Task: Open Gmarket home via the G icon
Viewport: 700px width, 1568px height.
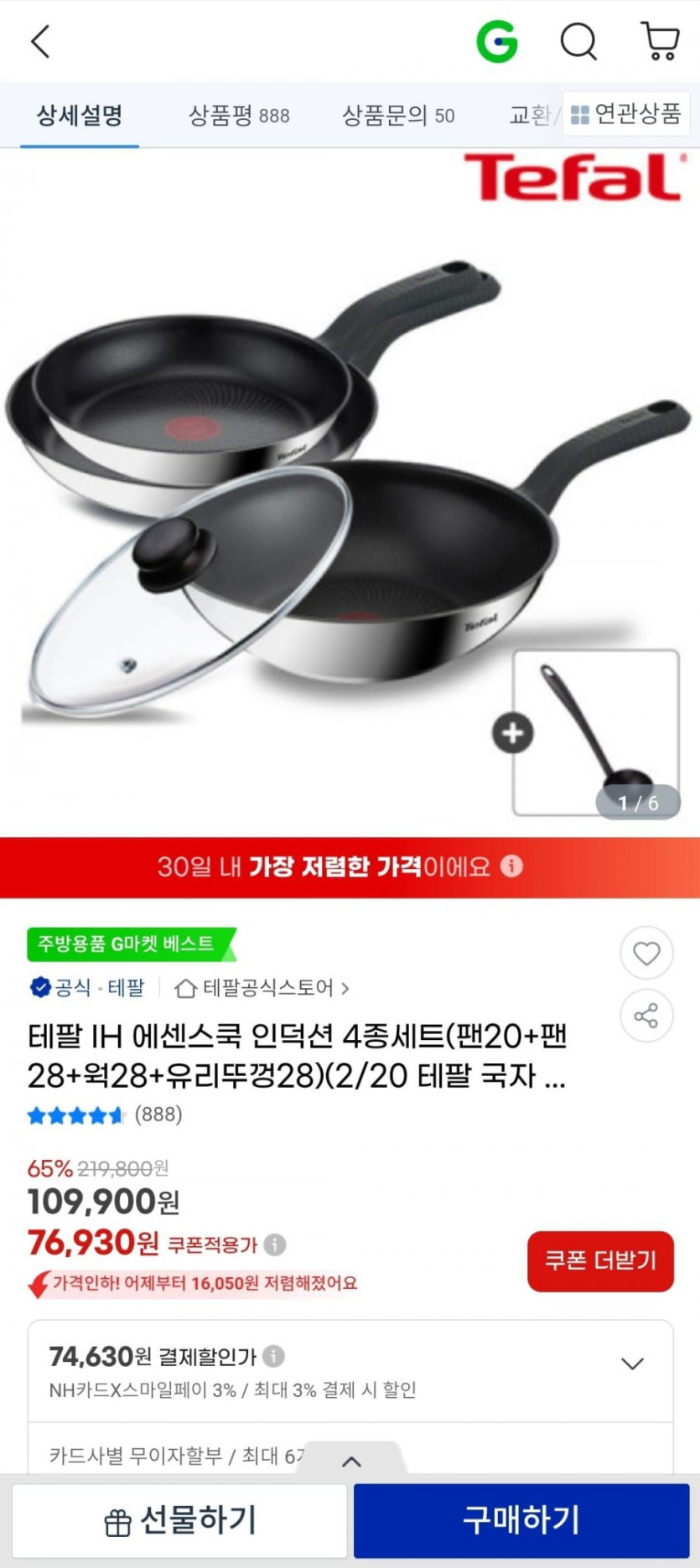Action: pyautogui.click(x=496, y=41)
